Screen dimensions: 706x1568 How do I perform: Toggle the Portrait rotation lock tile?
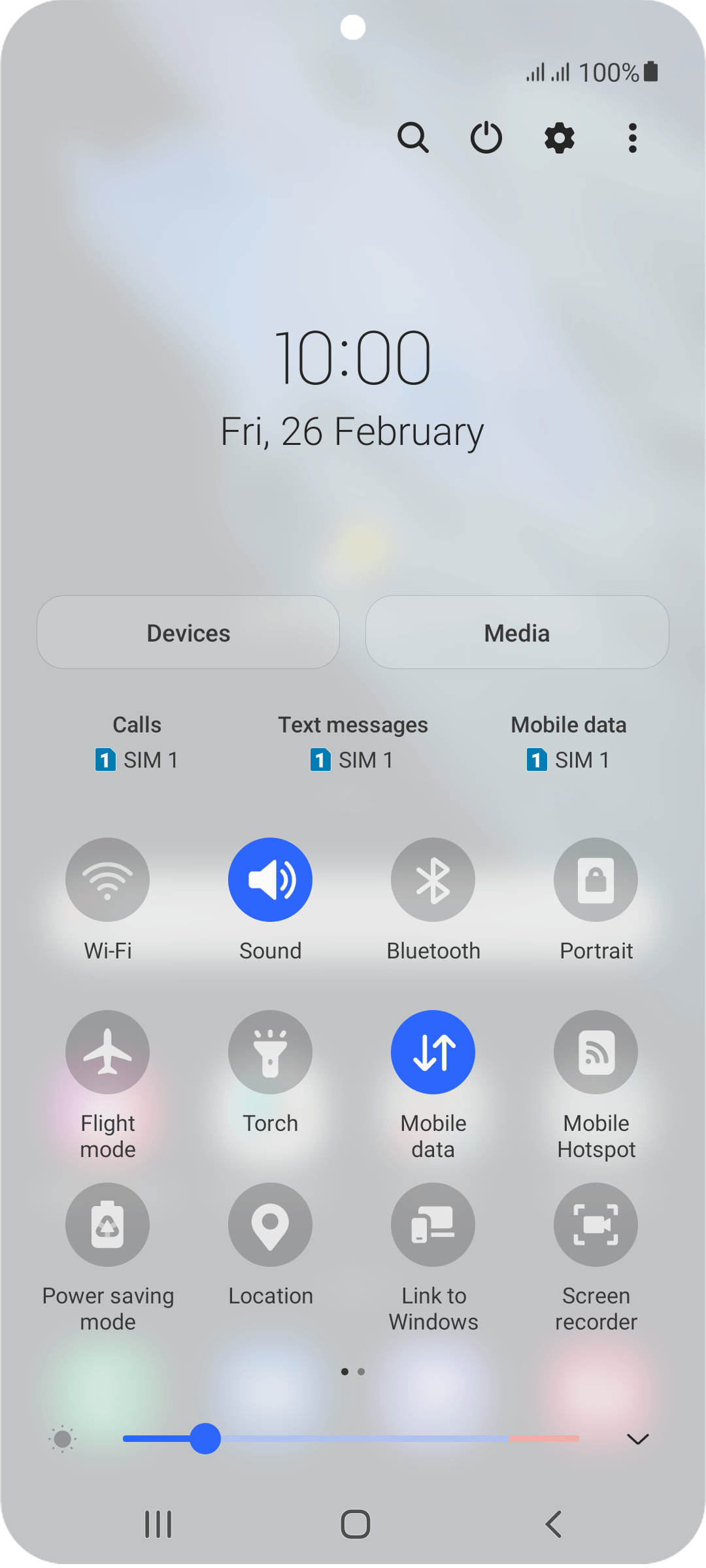pos(596,879)
